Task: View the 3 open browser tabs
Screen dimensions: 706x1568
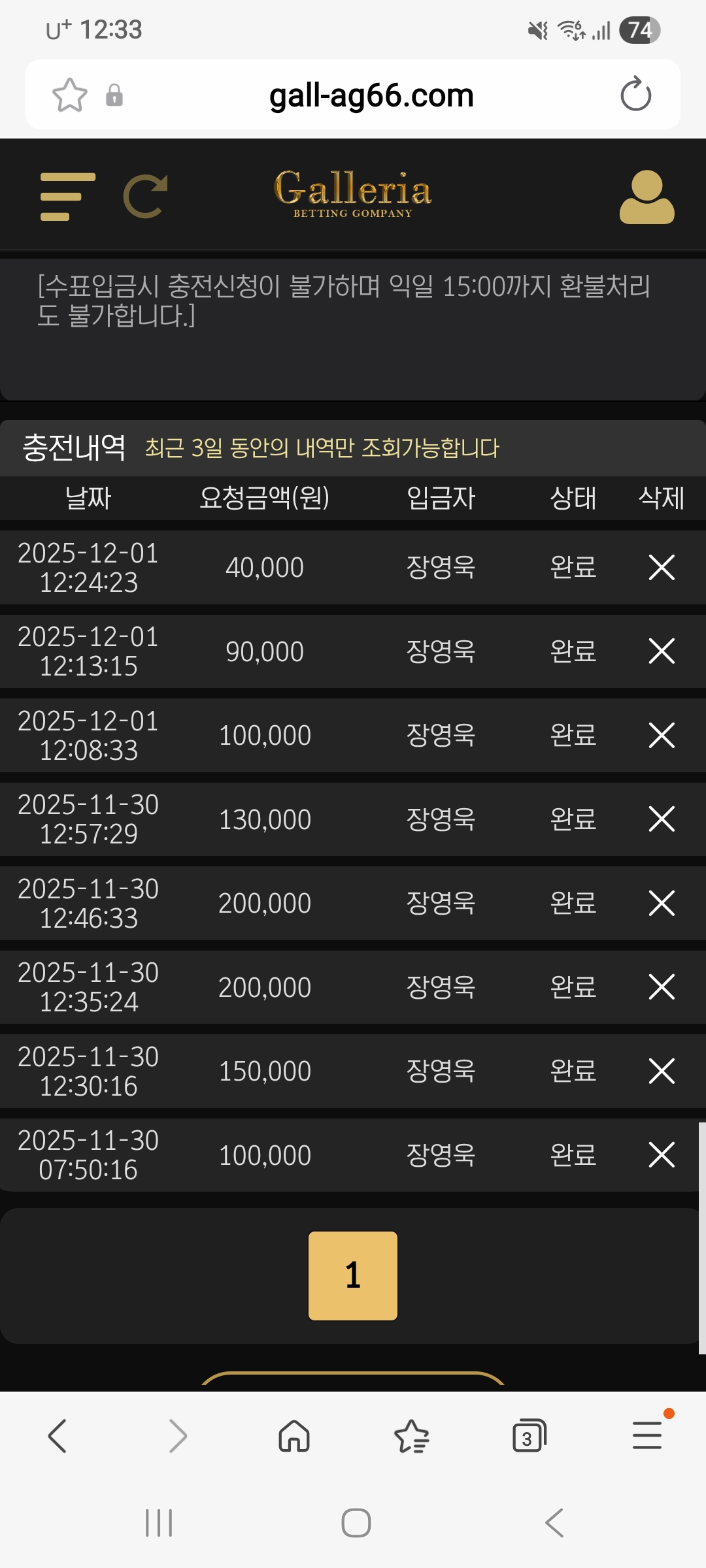Action: point(529,1436)
